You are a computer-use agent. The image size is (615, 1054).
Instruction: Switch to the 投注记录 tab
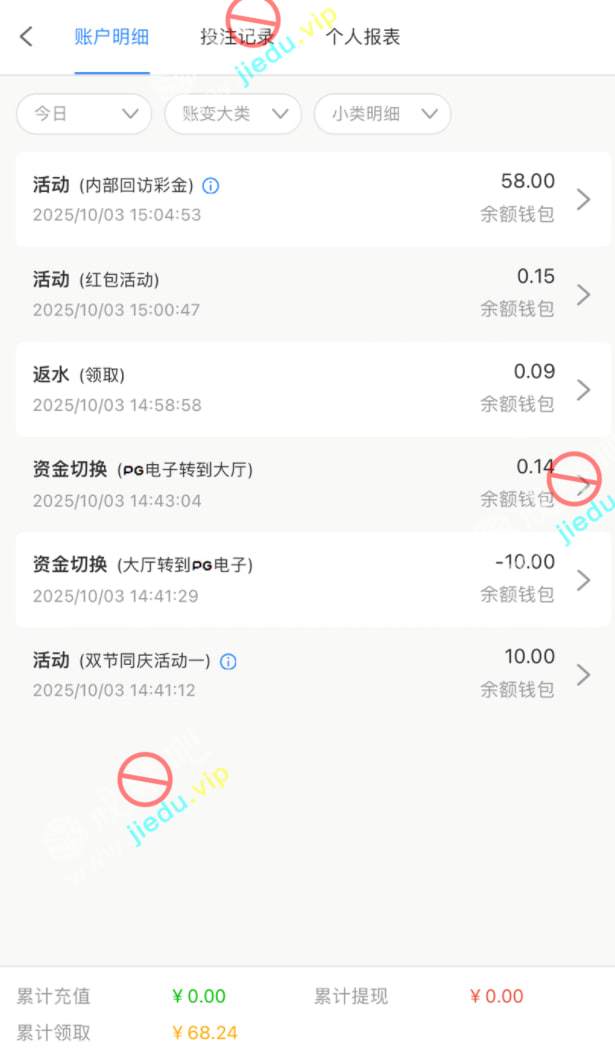tap(237, 37)
